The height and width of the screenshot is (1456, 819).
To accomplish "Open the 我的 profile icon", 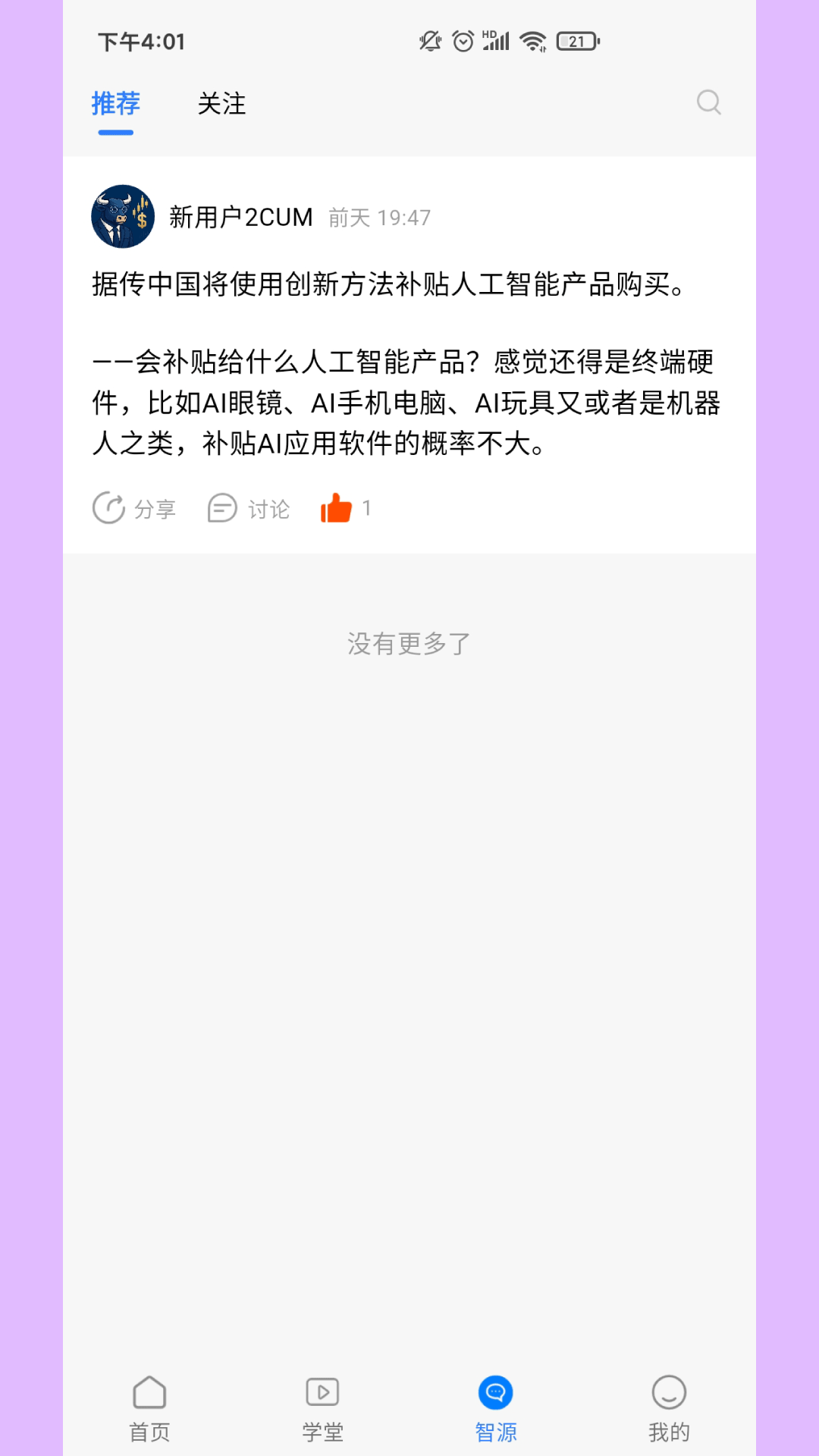I will [668, 1407].
